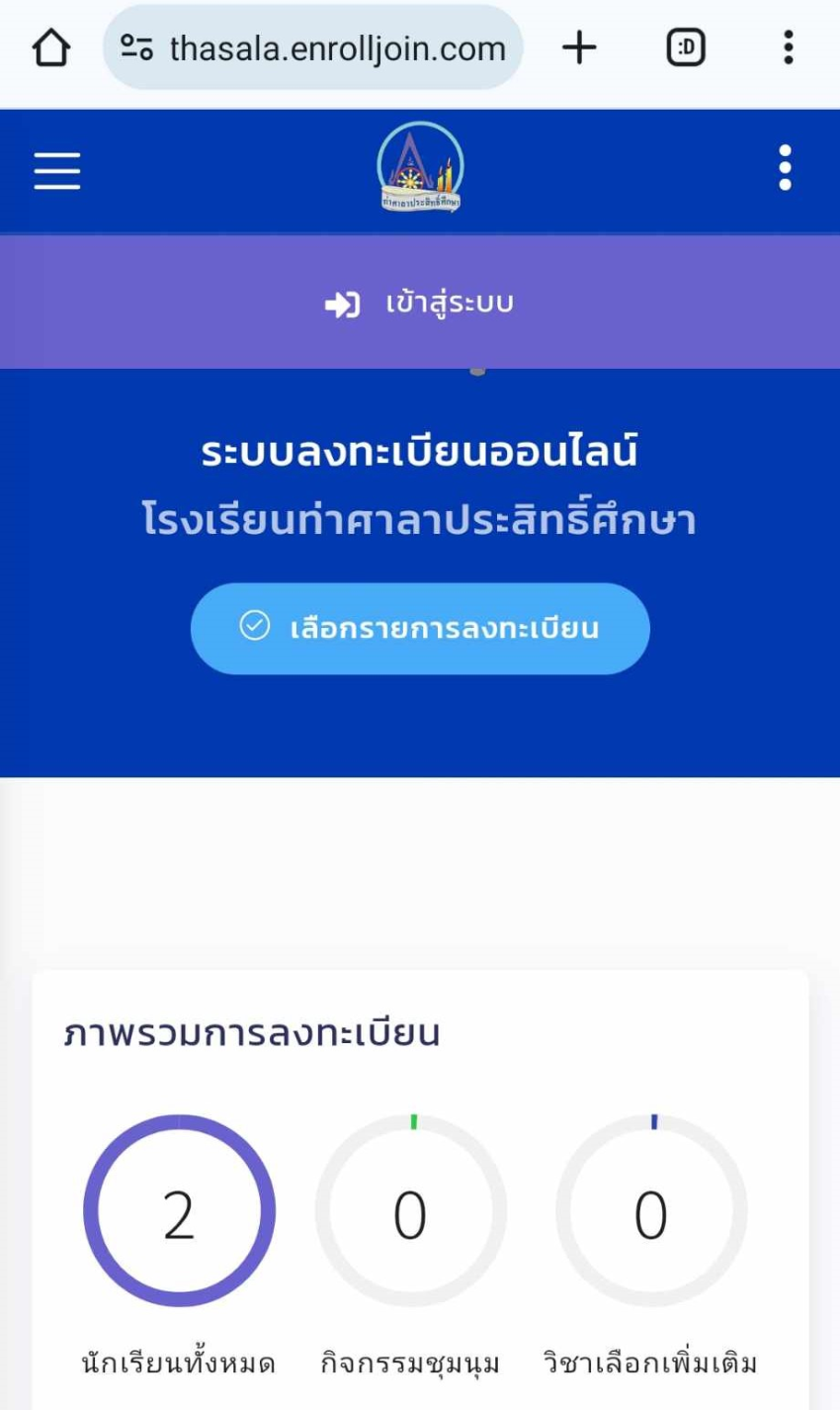Tap เข้าสู่ระบบ to log in
The width and height of the screenshot is (840, 1410).
click(420, 304)
